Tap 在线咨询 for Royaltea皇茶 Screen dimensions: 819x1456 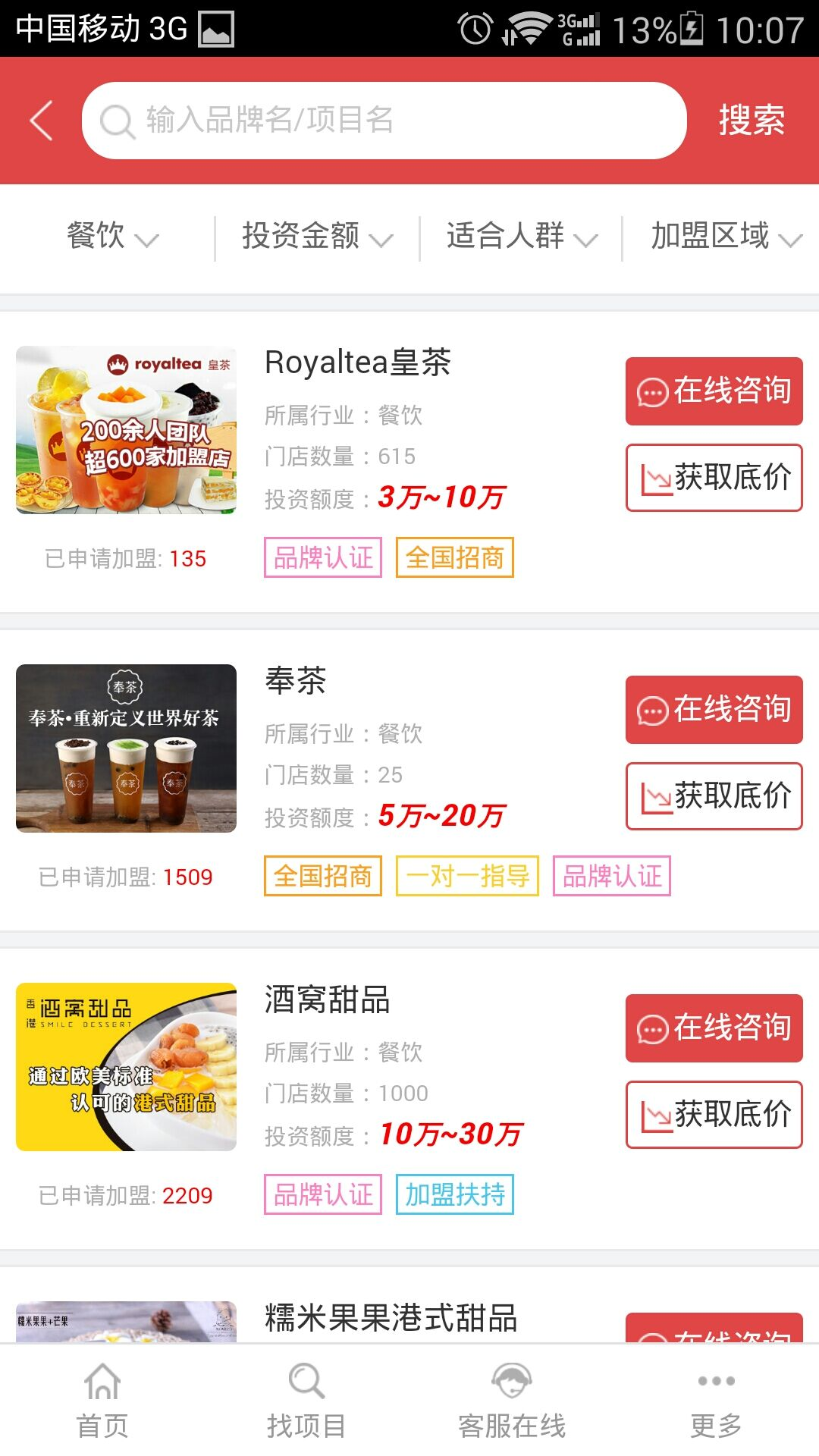714,391
